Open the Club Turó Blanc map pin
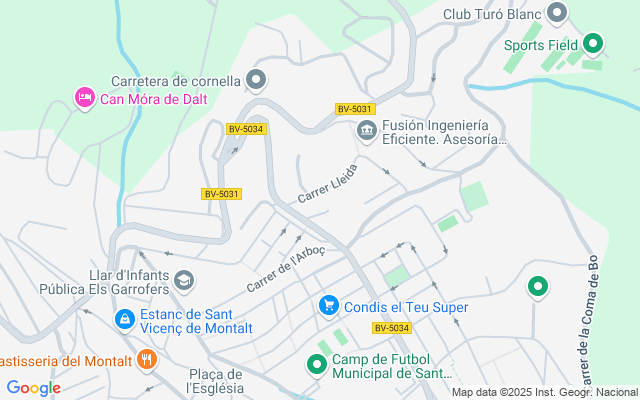Viewport: 640px width, 400px height. [x=557, y=13]
